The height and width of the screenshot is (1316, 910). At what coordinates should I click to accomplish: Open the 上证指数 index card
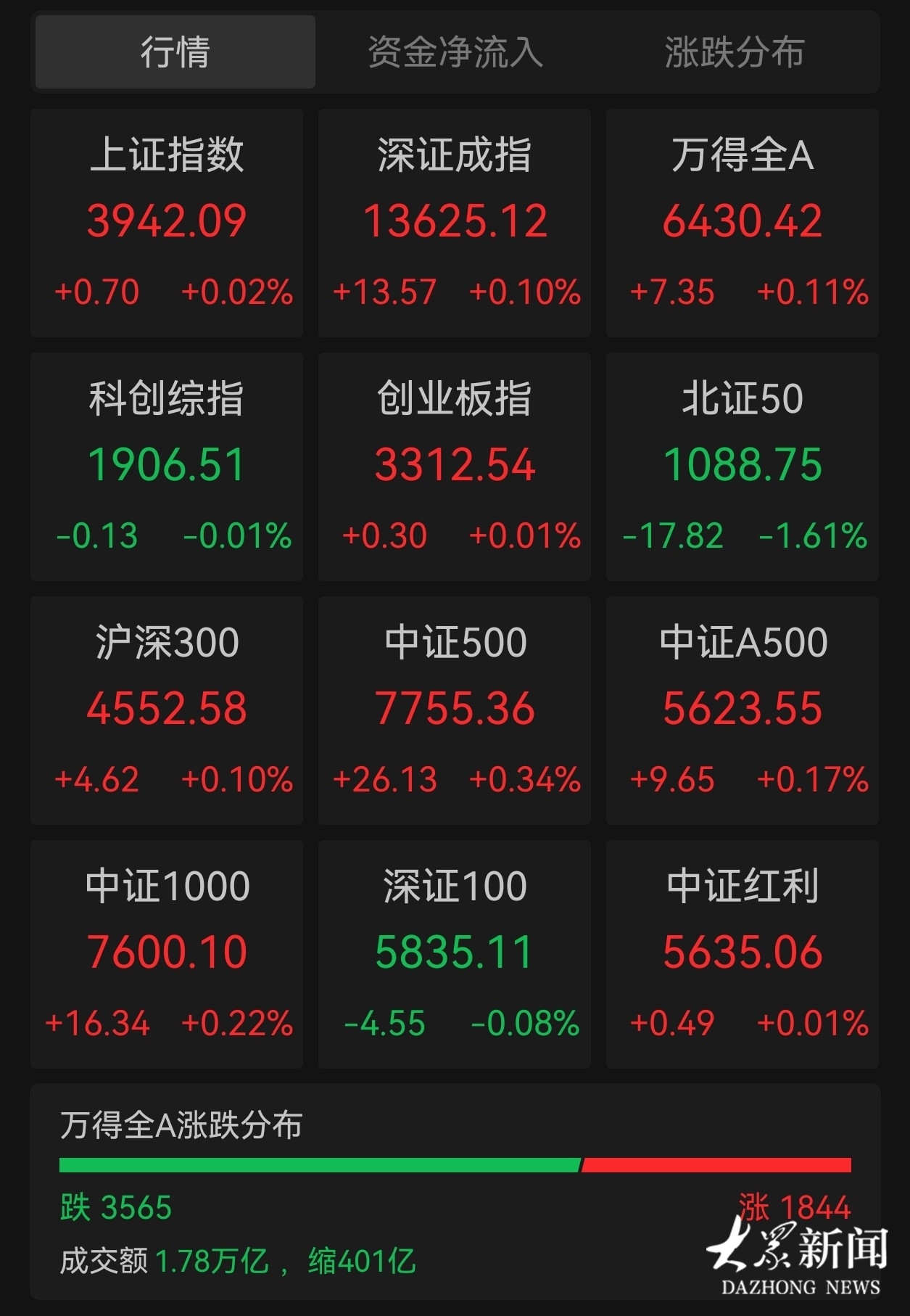(167, 223)
